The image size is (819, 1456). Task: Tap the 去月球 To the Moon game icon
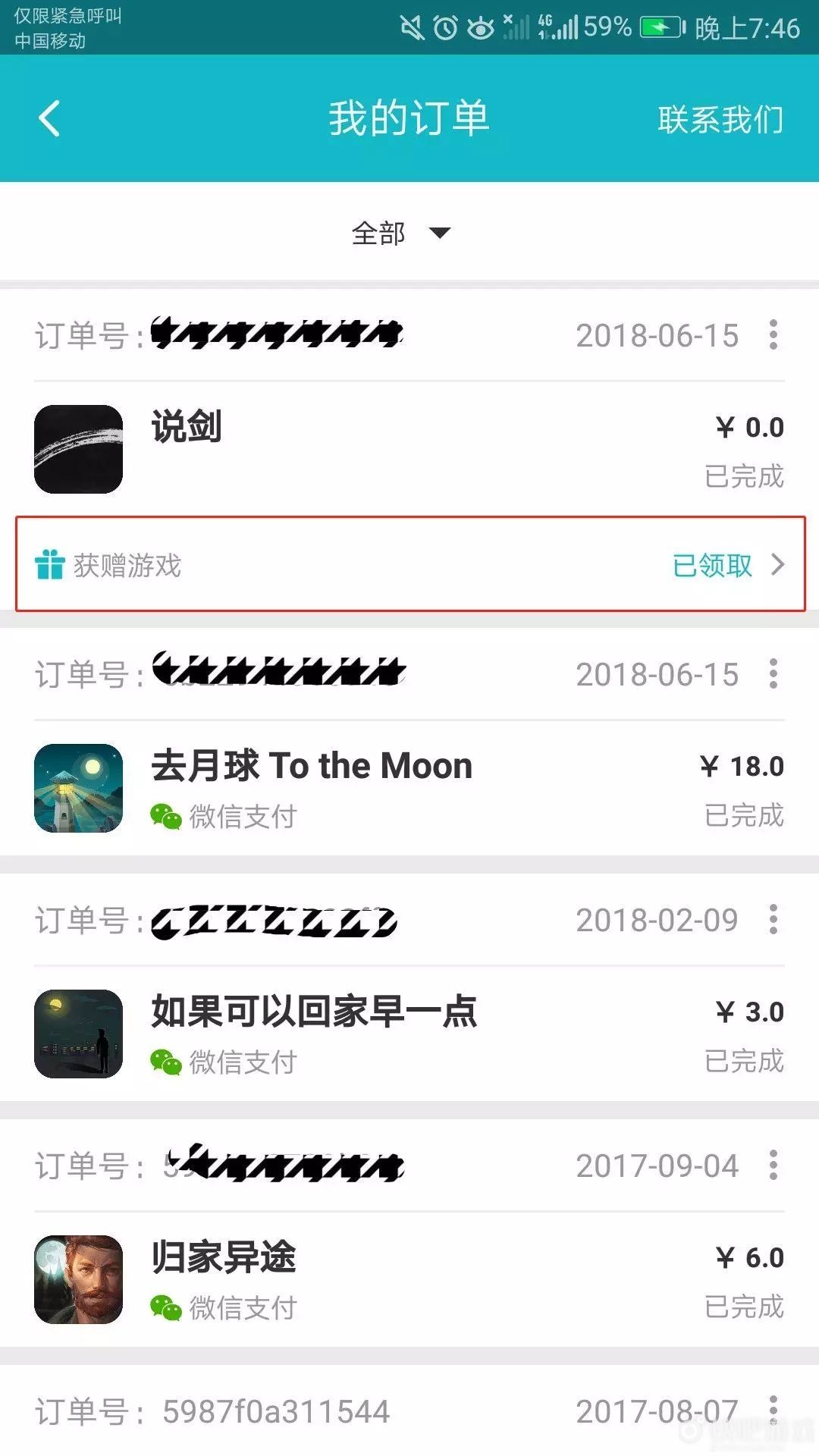79,787
